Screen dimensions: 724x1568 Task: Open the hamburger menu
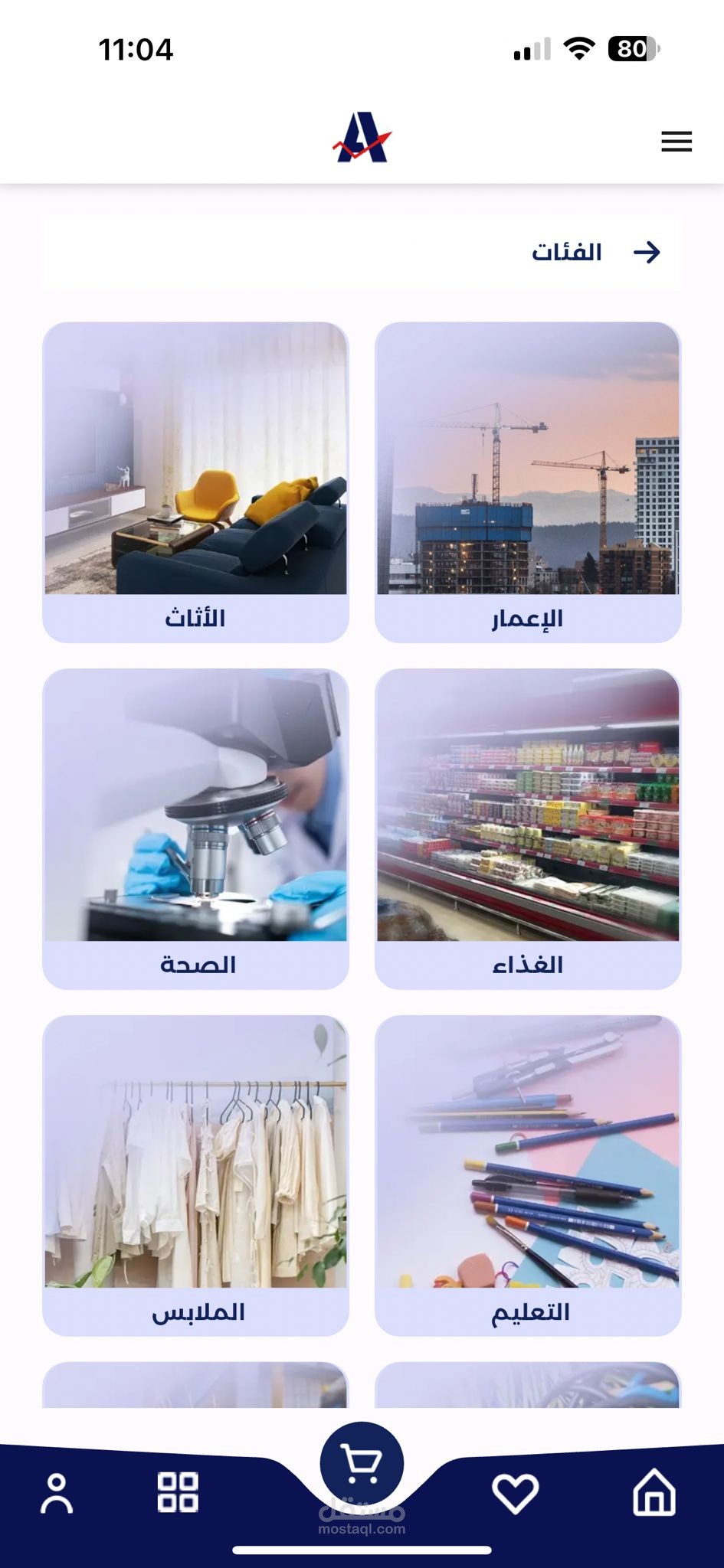click(x=676, y=142)
